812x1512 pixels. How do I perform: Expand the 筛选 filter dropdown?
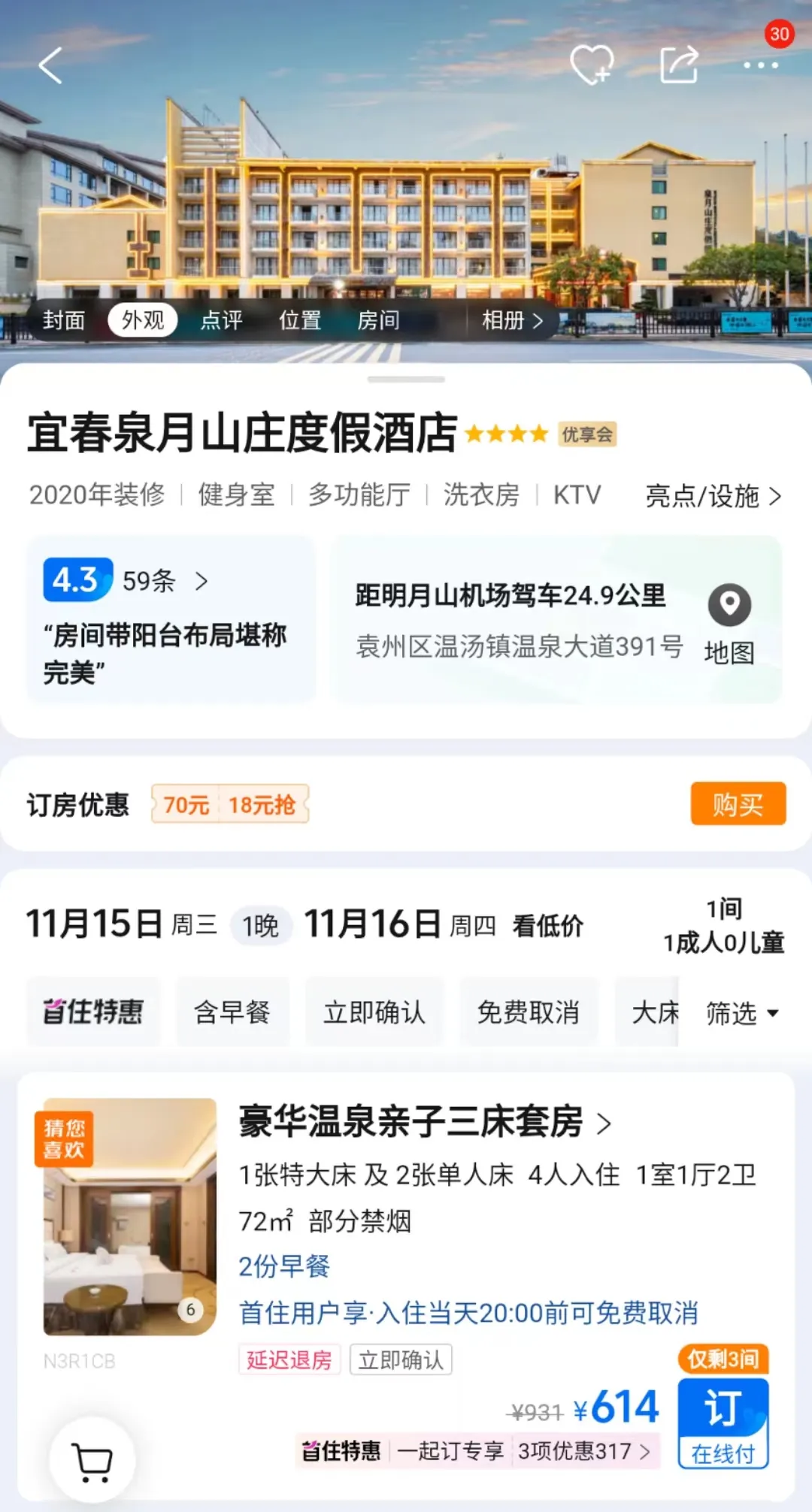742,1013
